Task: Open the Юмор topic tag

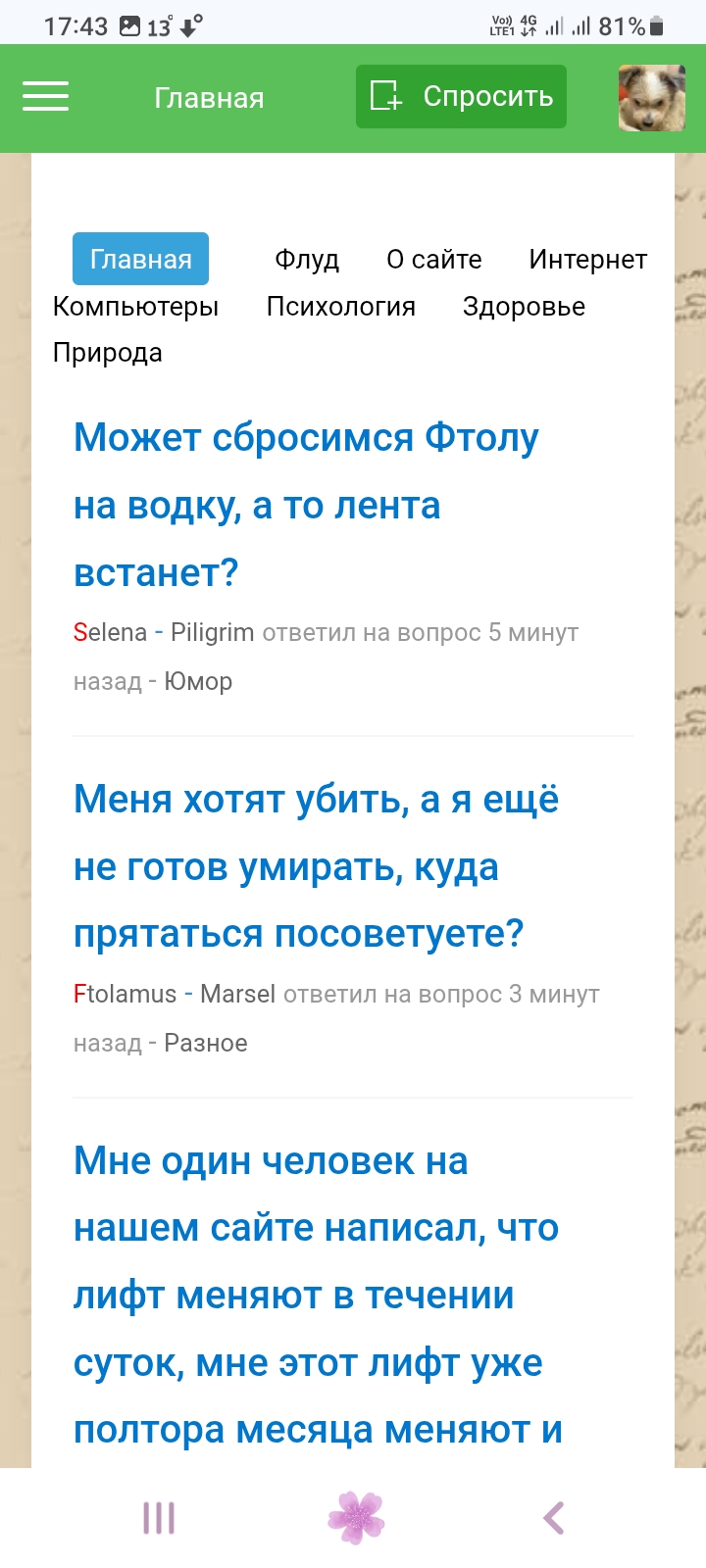Action: (198, 681)
